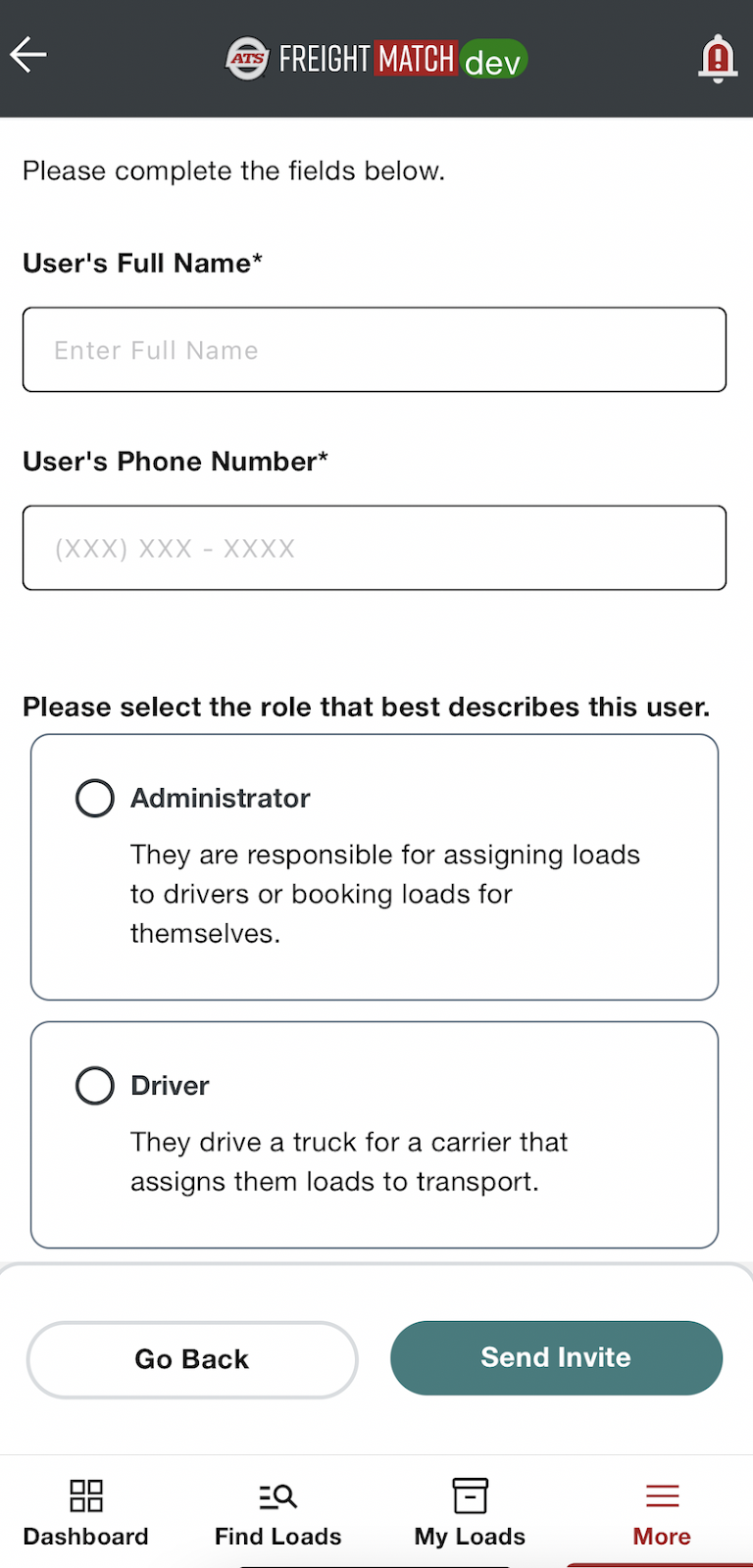The width and height of the screenshot is (753, 1568).
Task: Select the Administrator role
Action: pyautogui.click(x=95, y=798)
